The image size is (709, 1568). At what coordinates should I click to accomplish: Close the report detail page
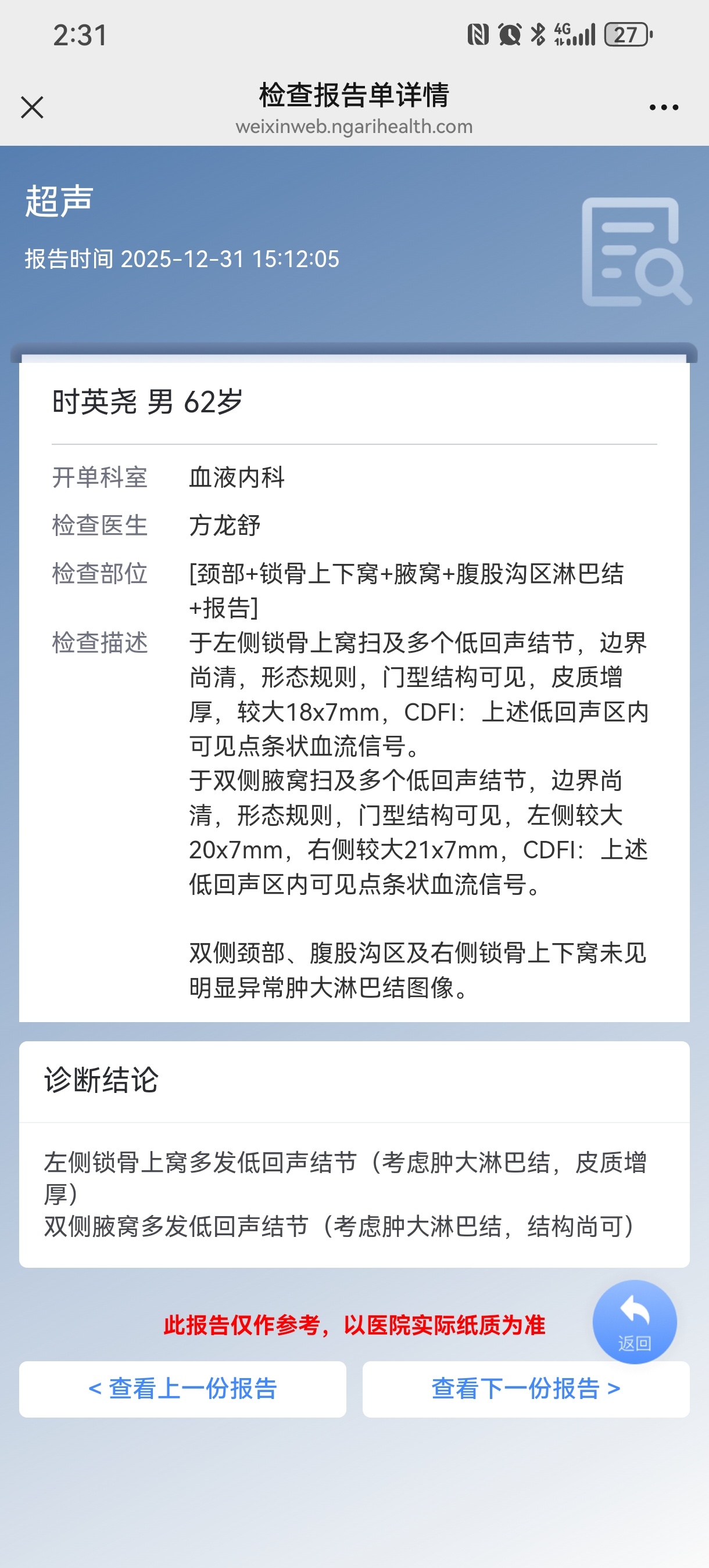(x=32, y=107)
